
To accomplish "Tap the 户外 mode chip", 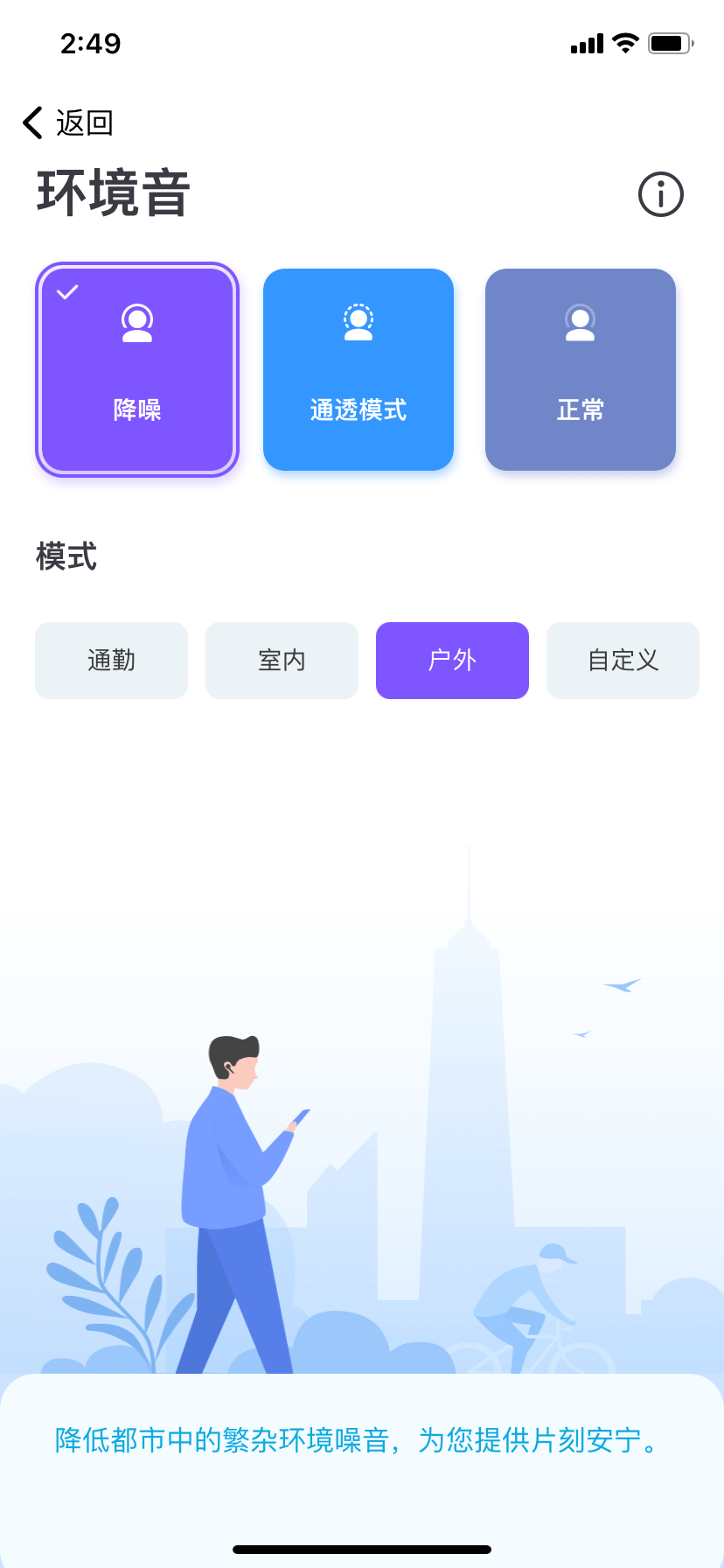I will point(452,661).
